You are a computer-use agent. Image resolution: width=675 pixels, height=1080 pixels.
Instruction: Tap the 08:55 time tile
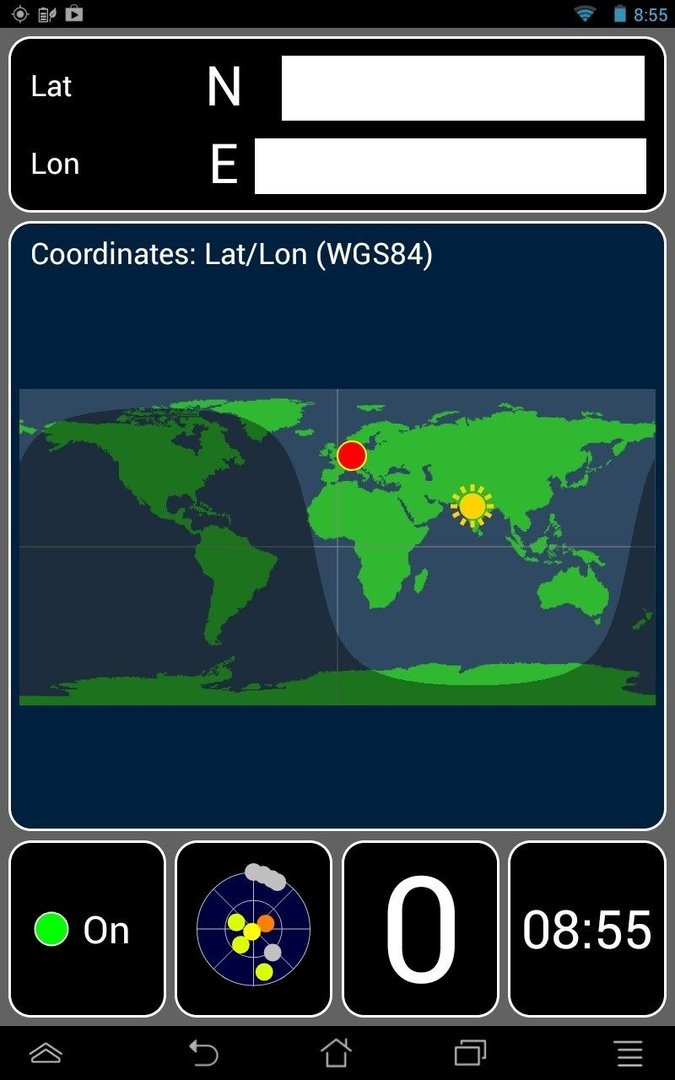587,928
